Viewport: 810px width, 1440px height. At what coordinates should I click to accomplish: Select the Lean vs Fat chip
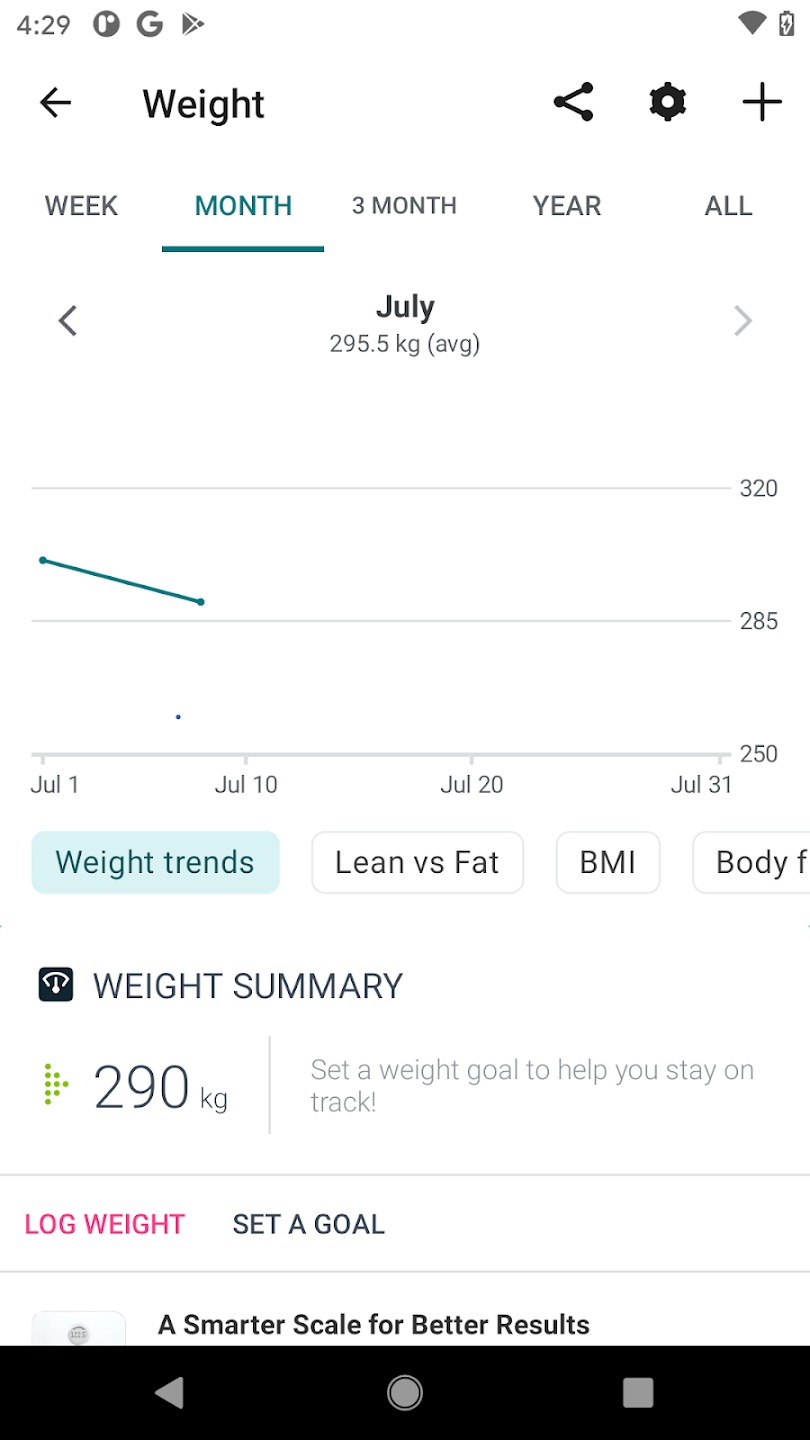pyautogui.click(x=417, y=862)
